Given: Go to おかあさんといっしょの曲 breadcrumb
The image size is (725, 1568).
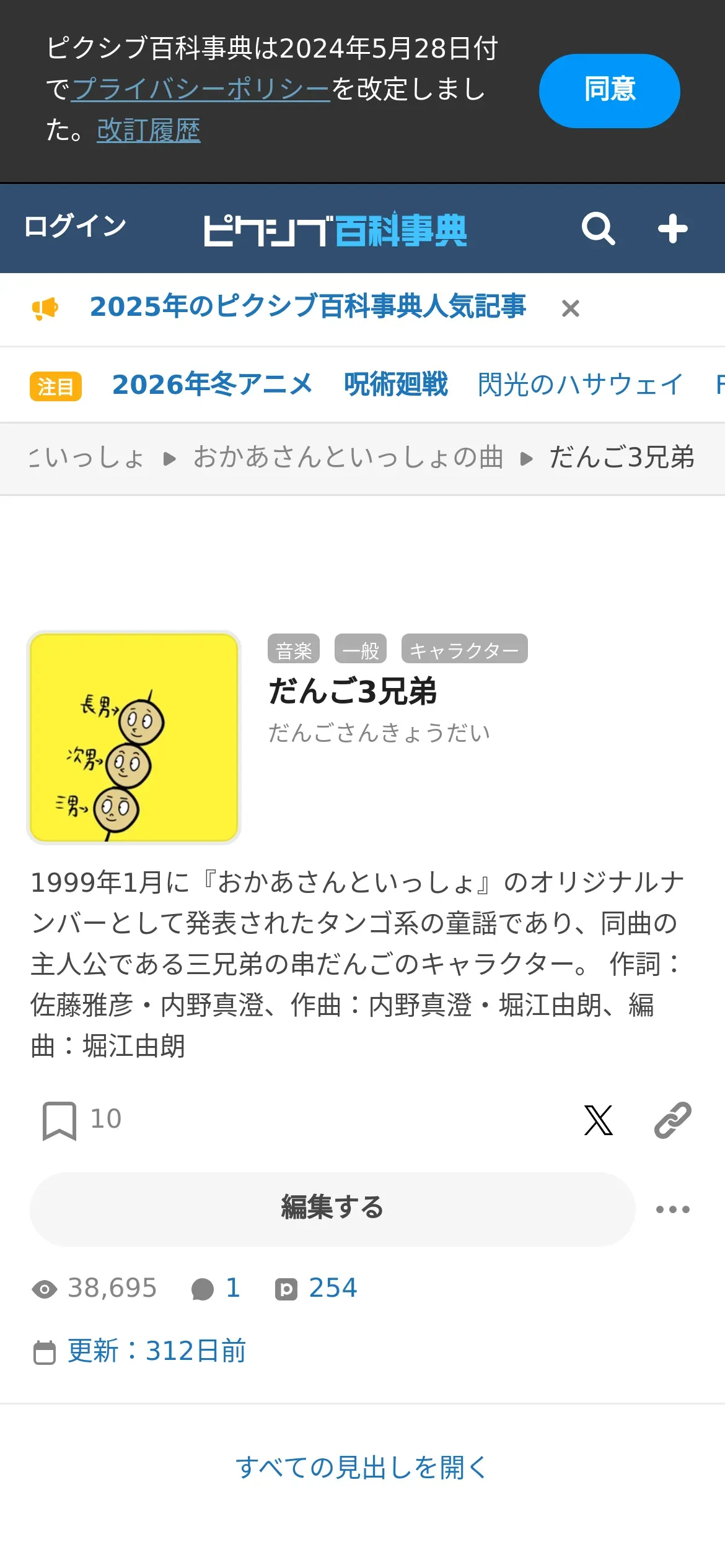Looking at the screenshot, I should 348,458.
